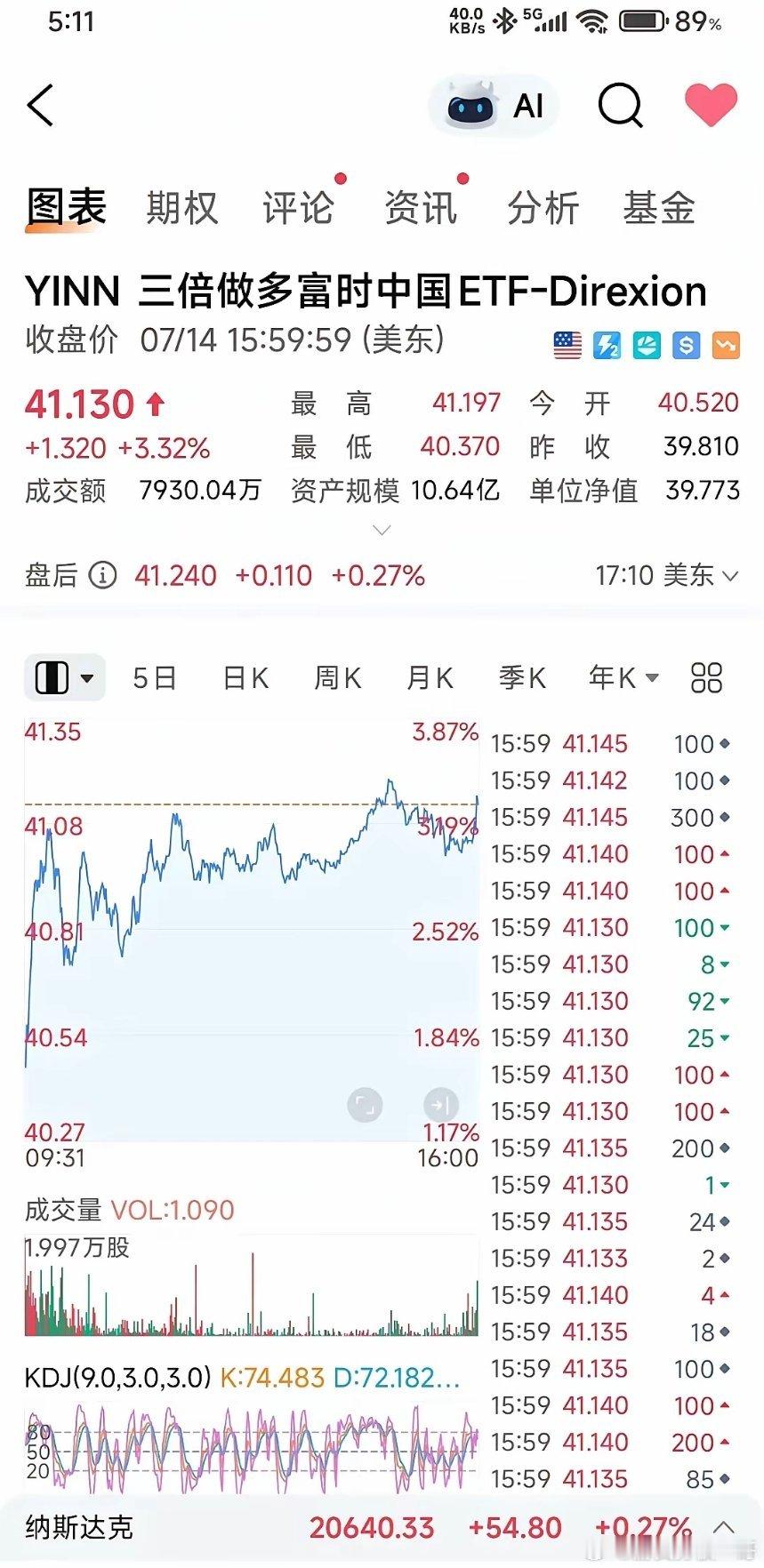Screen dimensions: 764x1568
Task: Open the 资讯 tab
Action: click(421, 208)
